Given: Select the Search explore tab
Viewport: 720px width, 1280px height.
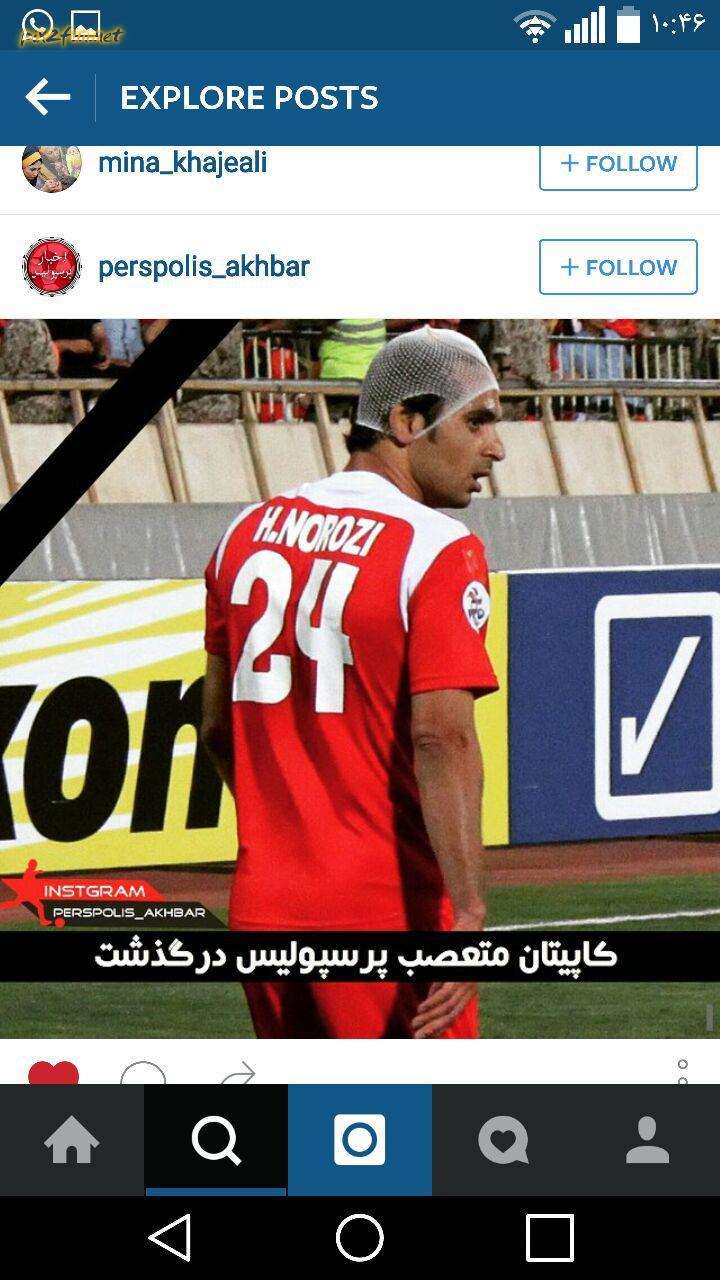Looking at the screenshot, I should coord(216,1140).
